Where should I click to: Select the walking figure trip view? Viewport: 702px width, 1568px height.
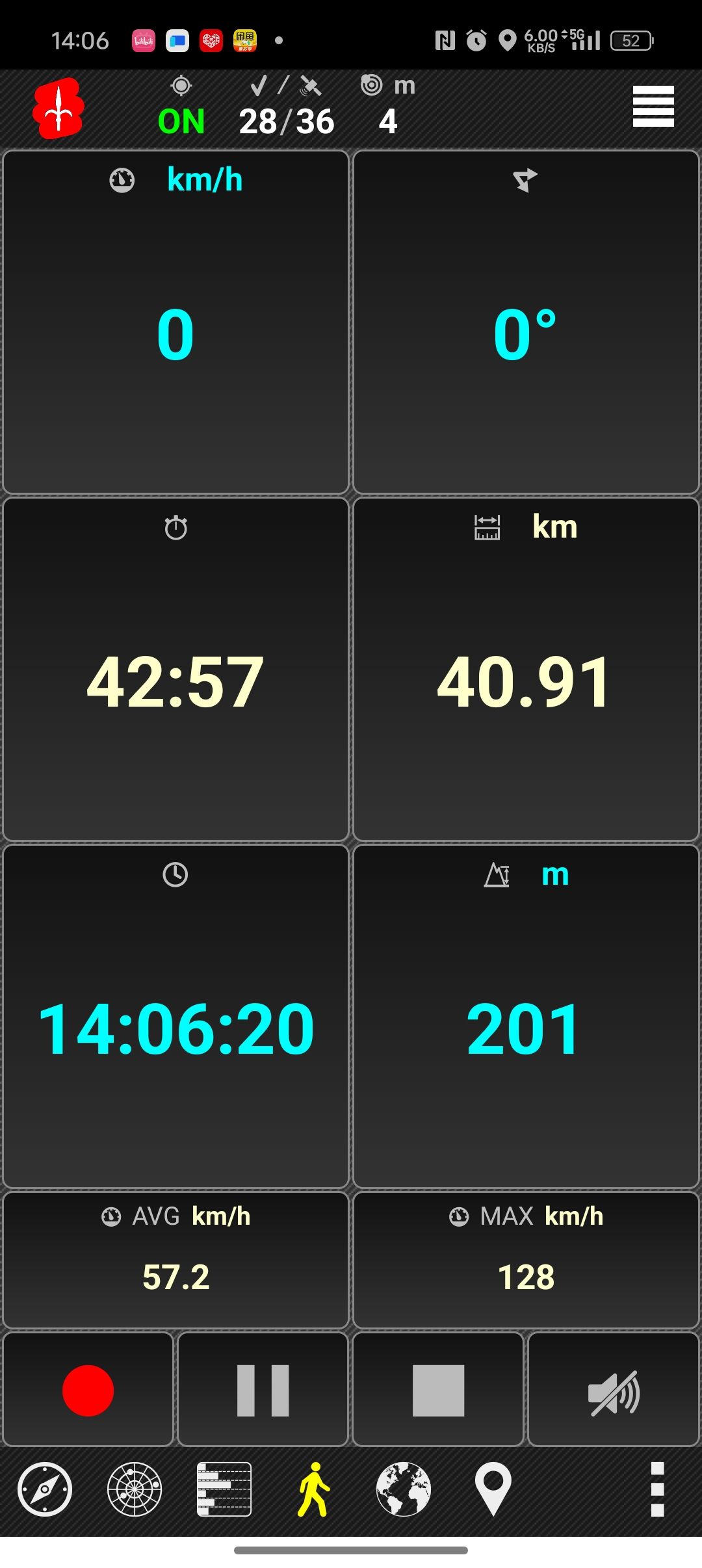[x=314, y=1489]
